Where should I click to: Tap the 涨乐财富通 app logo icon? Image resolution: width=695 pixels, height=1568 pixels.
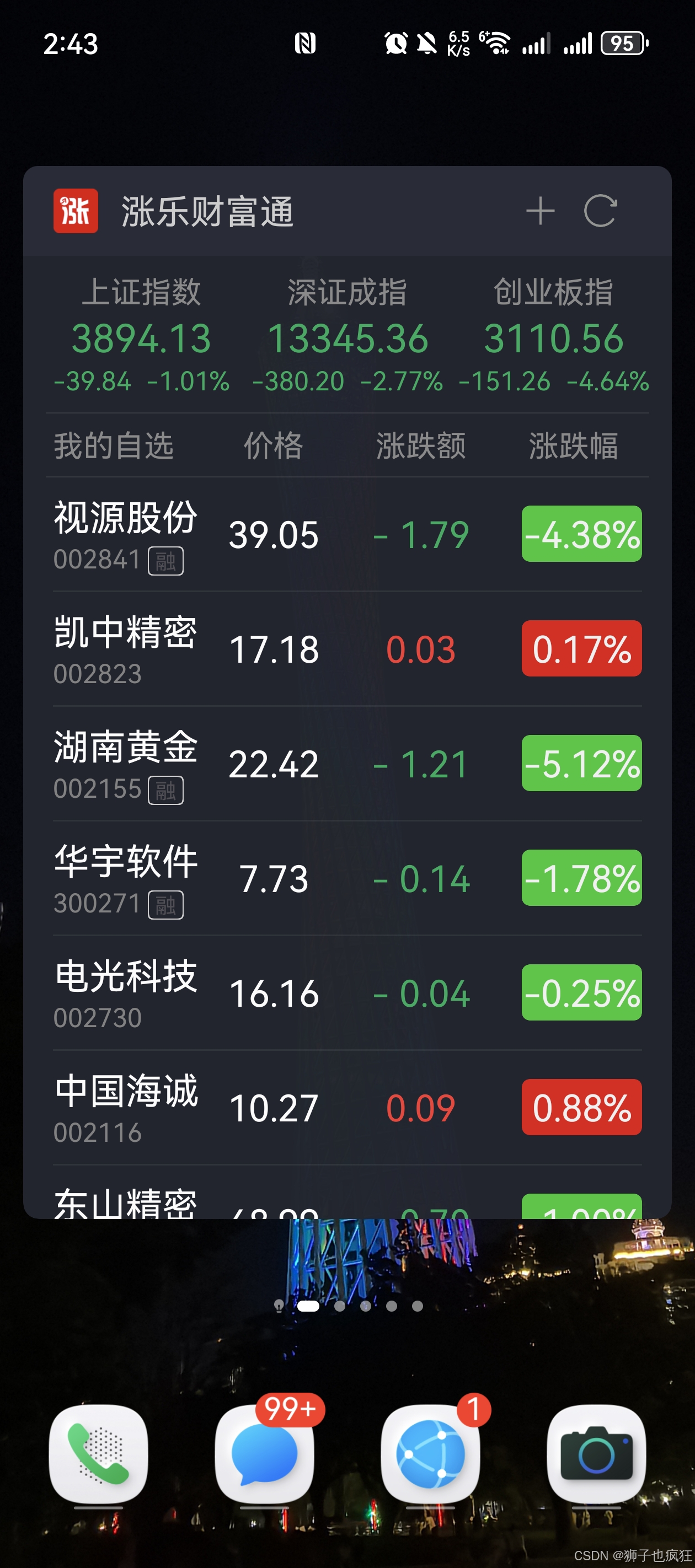(76, 212)
